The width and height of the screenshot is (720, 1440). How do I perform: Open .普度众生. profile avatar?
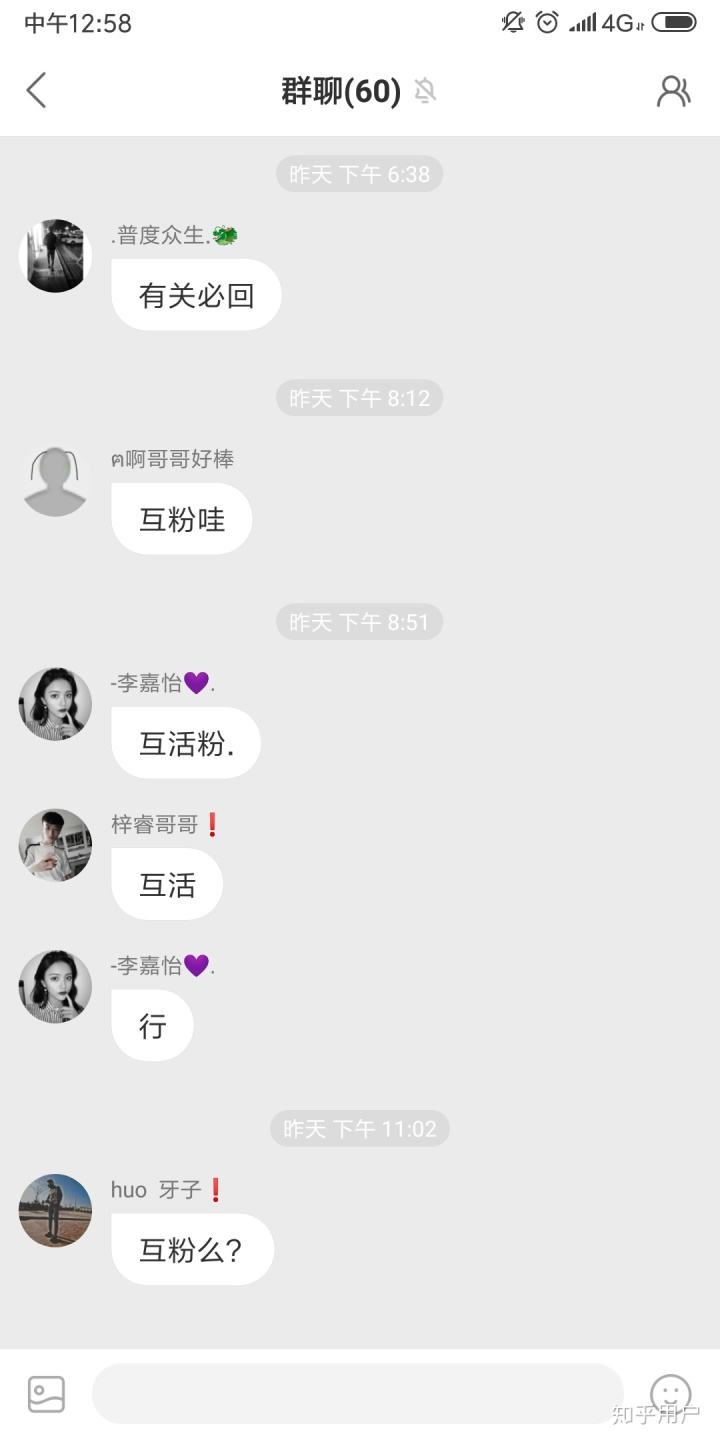pyautogui.click(x=55, y=255)
